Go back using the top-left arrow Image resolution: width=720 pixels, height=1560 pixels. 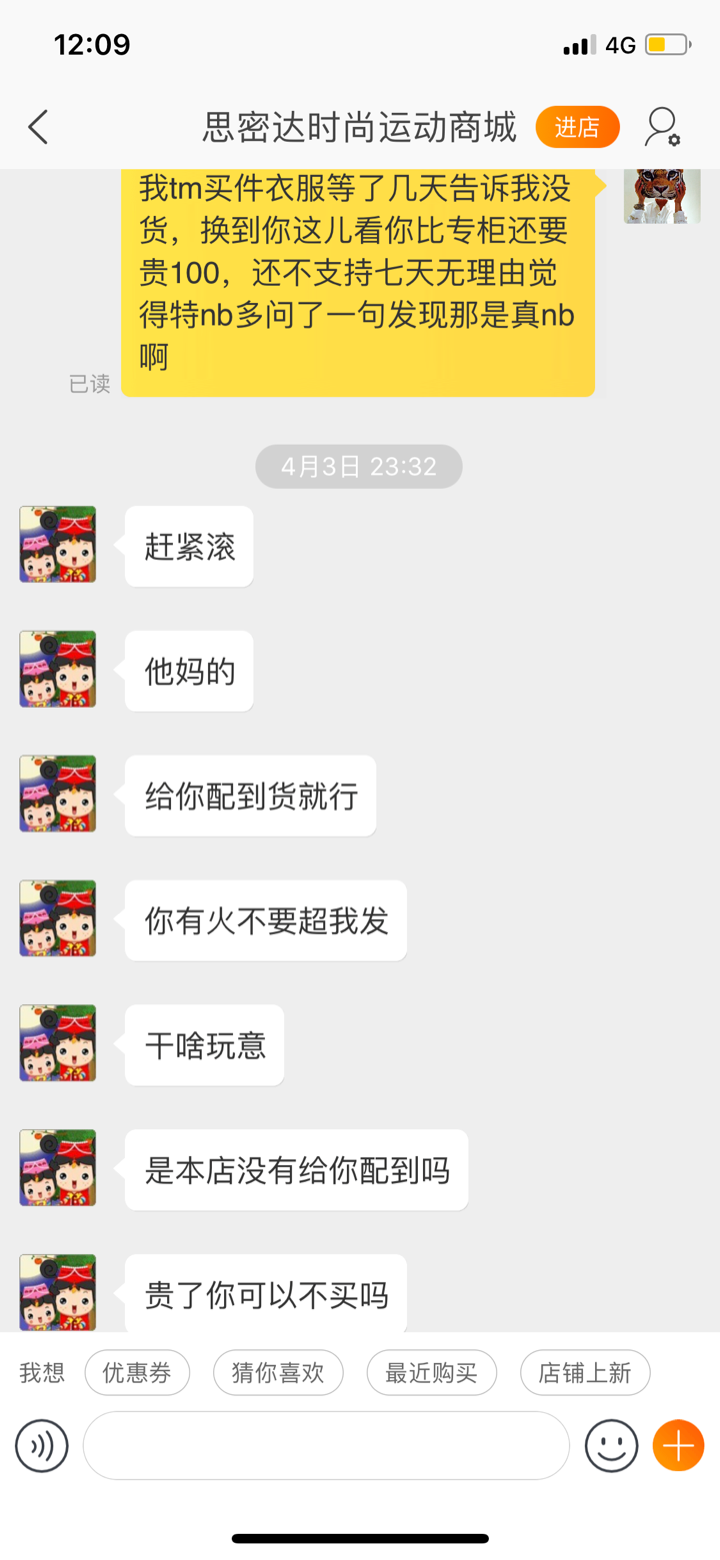tap(38, 128)
